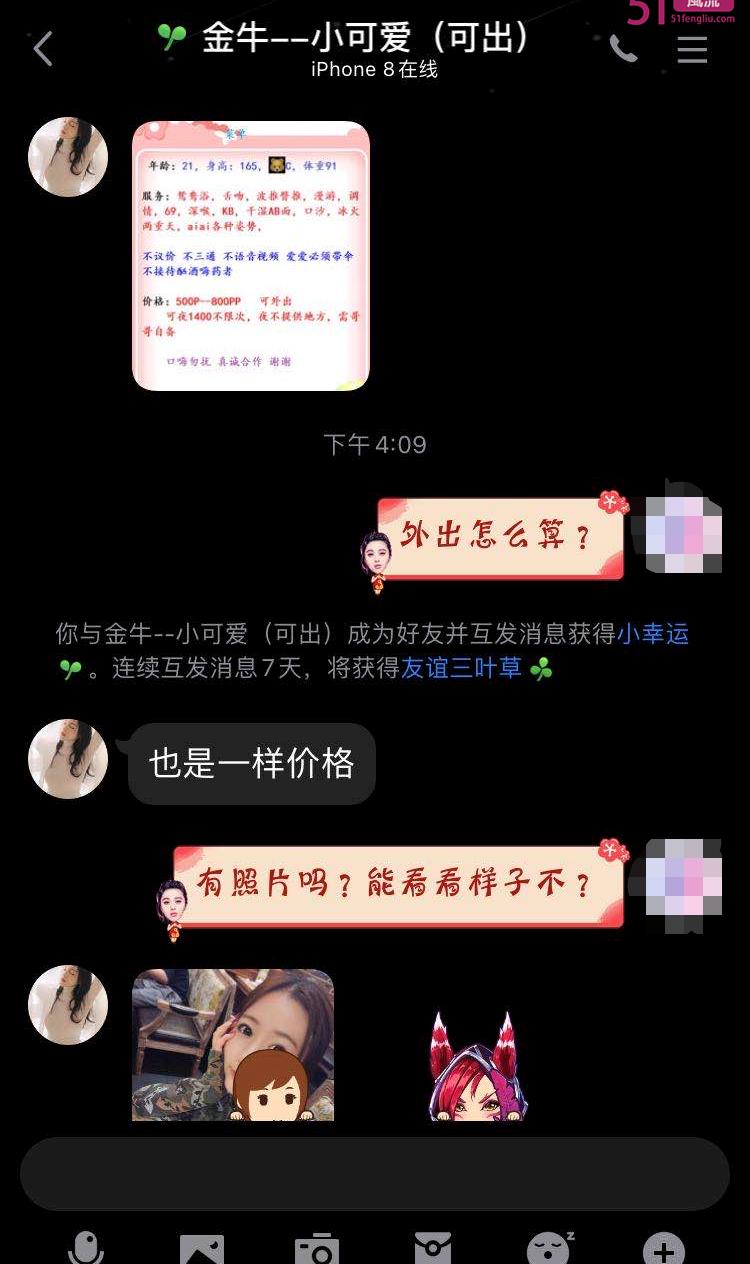Screen dimensions: 750x1264
Task: Go back to the chat list
Action: tap(42, 48)
